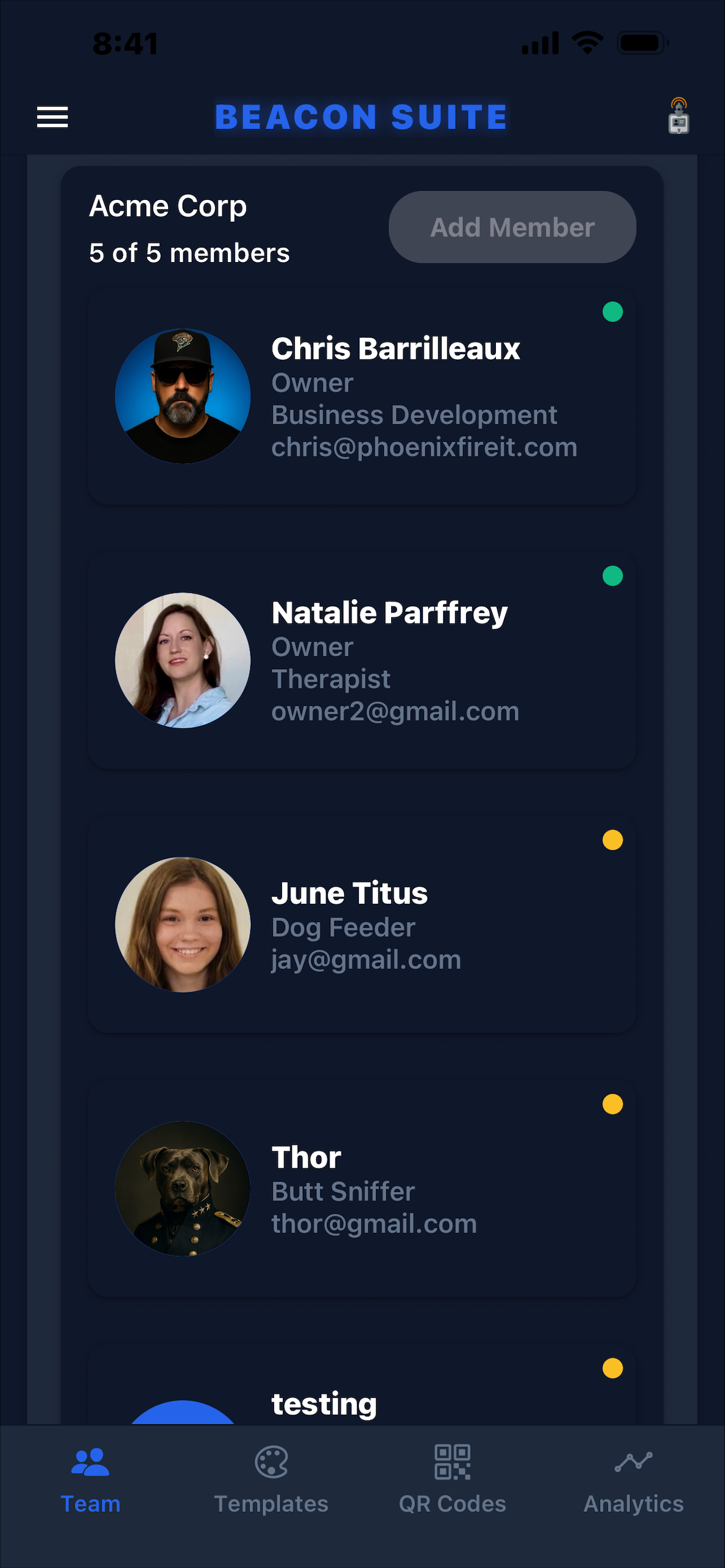Go to the QR Codes tab
The width and height of the screenshot is (725, 1568).
click(x=452, y=1479)
